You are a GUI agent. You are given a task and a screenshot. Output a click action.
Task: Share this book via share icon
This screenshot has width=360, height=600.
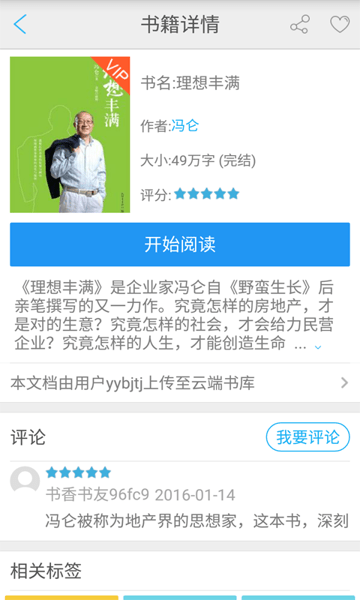point(300,24)
